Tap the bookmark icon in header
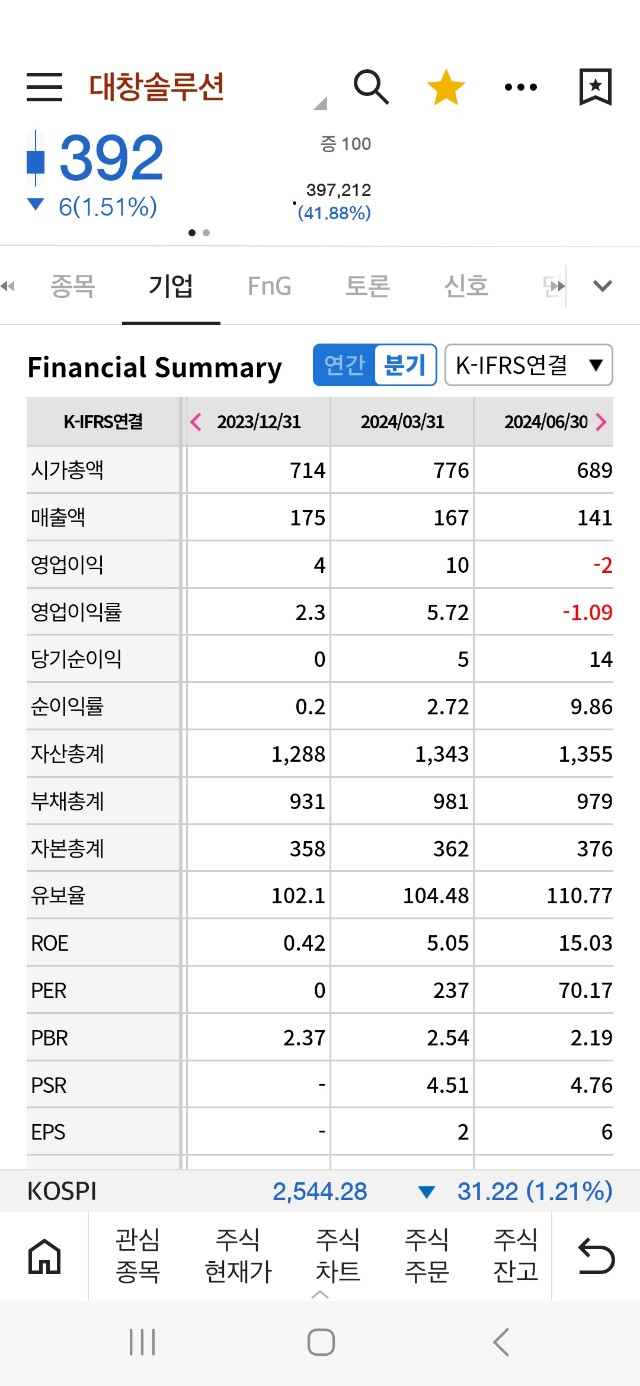 point(595,87)
